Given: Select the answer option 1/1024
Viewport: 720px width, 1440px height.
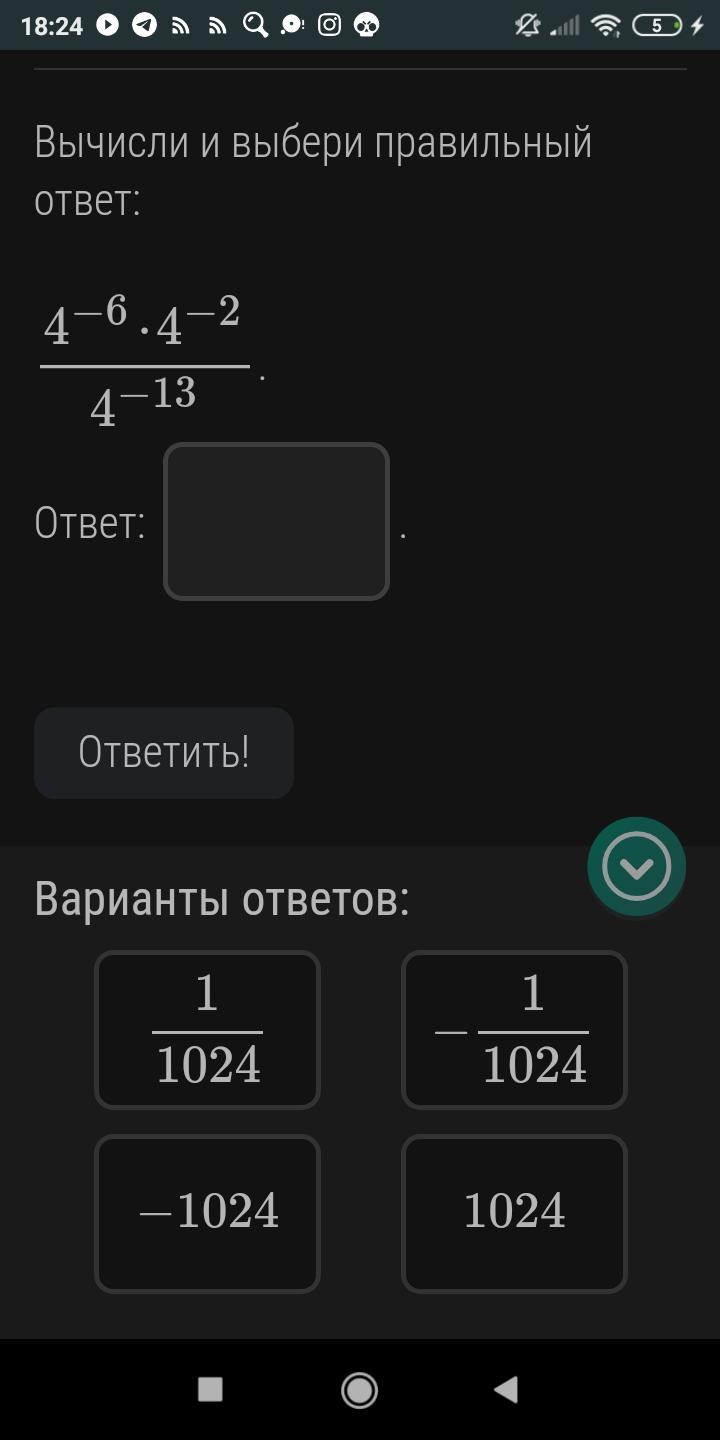Looking at the screenshot, I should click(208, 1030).
